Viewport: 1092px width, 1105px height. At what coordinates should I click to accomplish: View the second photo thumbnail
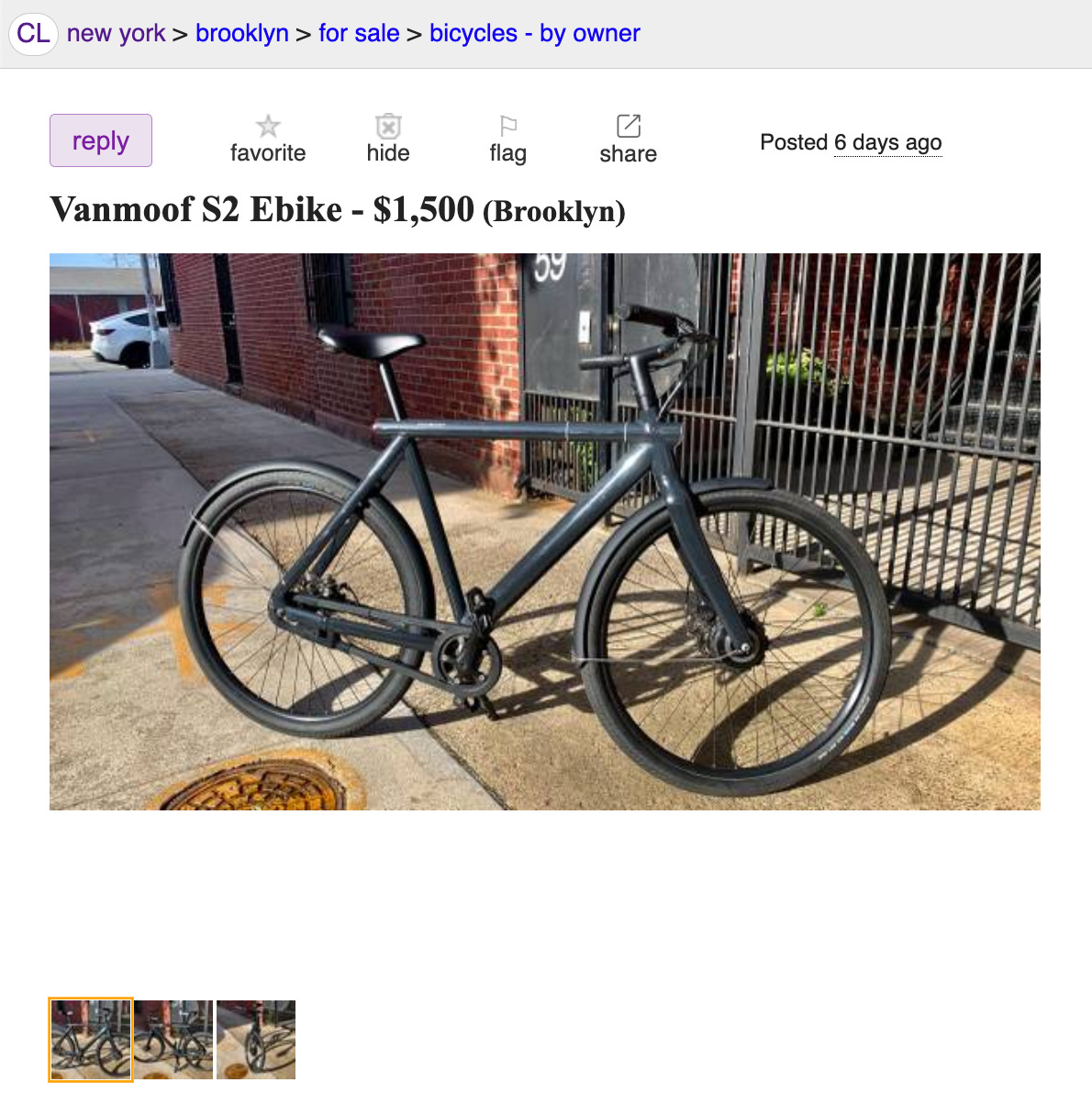(x=173, y=1039)
